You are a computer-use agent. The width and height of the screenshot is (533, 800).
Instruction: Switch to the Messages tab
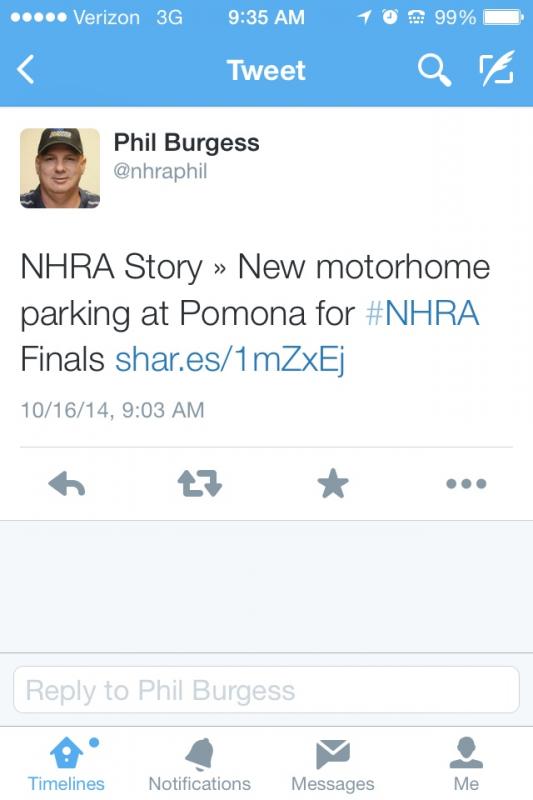[333, 763]
